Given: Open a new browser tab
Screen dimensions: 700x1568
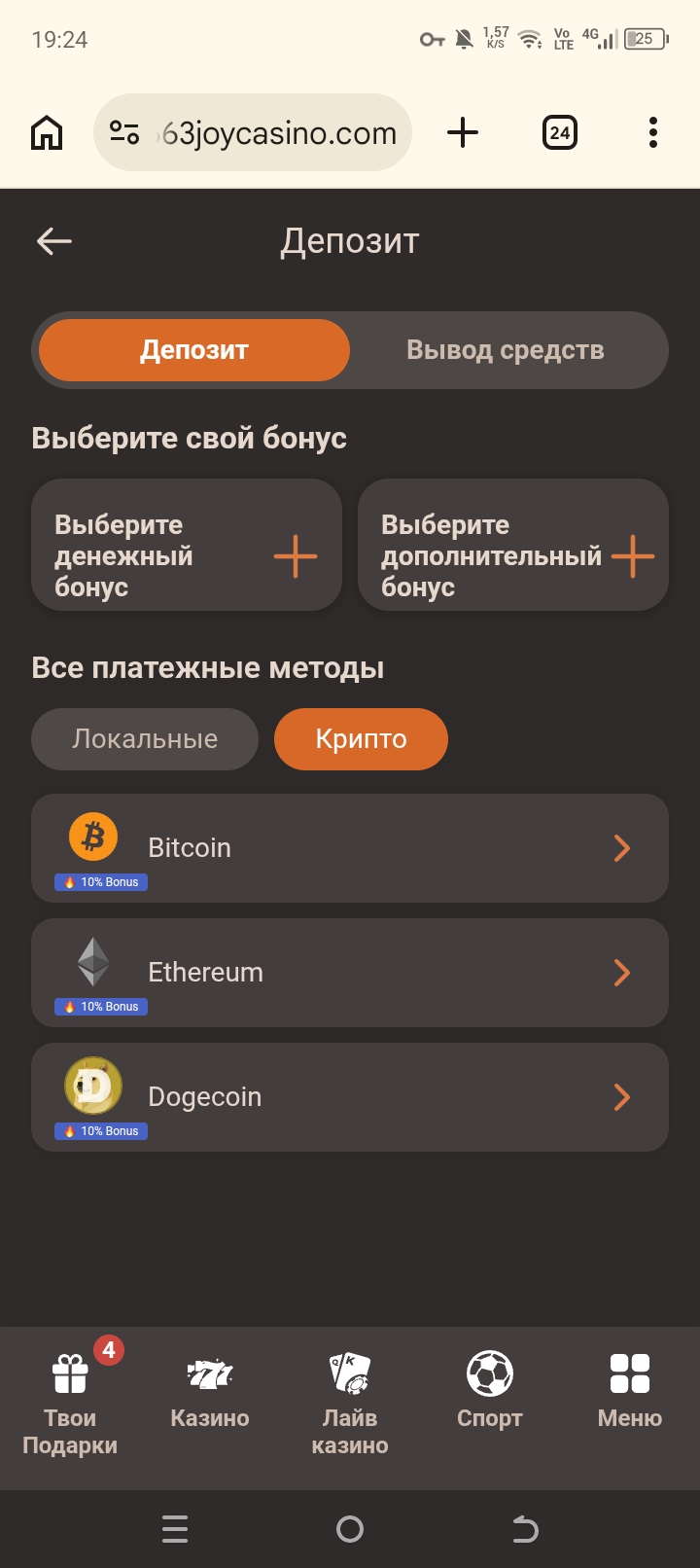Looking at the screenshot, I should click(x=463, y=132).
